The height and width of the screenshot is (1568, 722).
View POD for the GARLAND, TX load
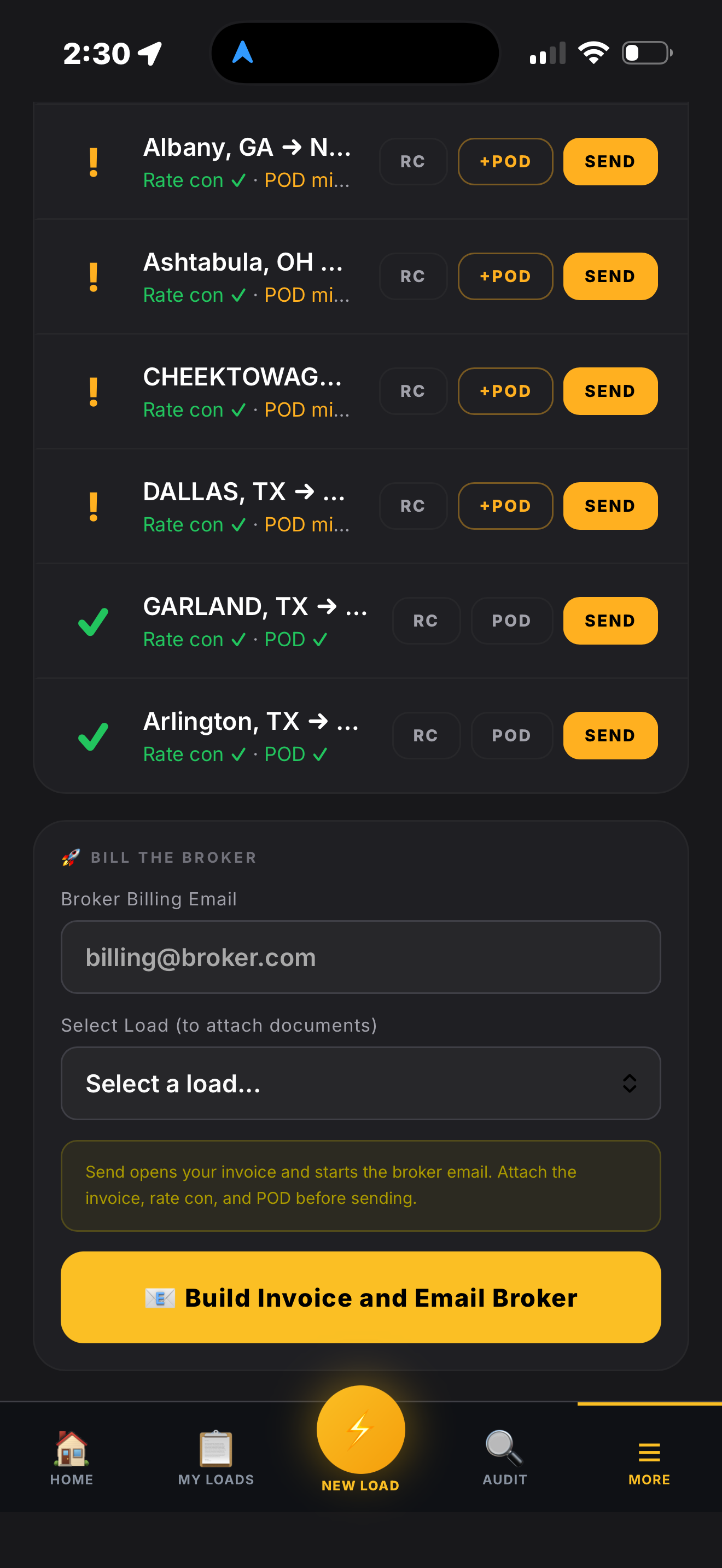click(x=511, y=621)
